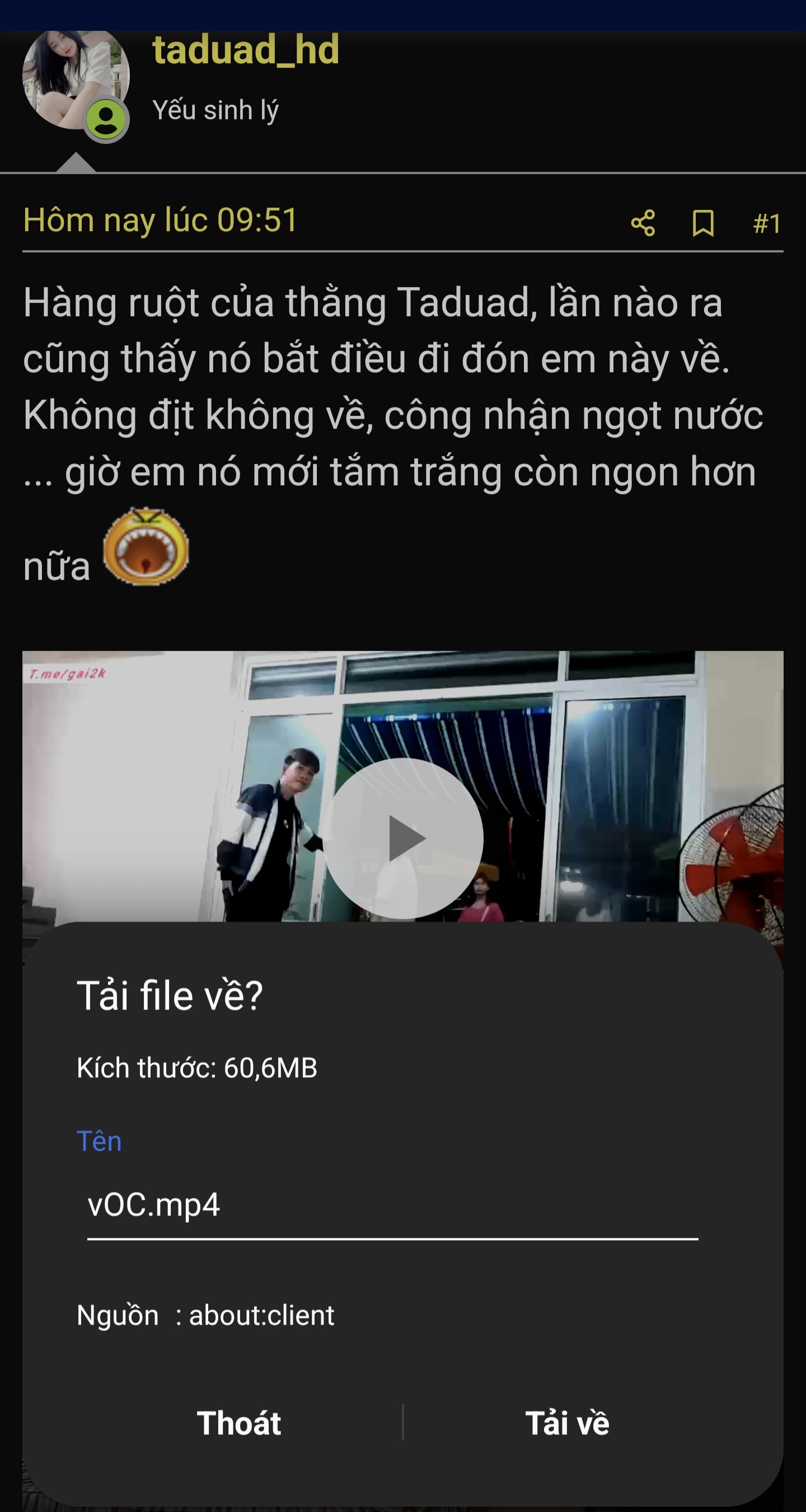Image resolution: width=806 pixels, height=1512 pixels.
Task: Share this post via the share icon
Action: click(643, 223)
